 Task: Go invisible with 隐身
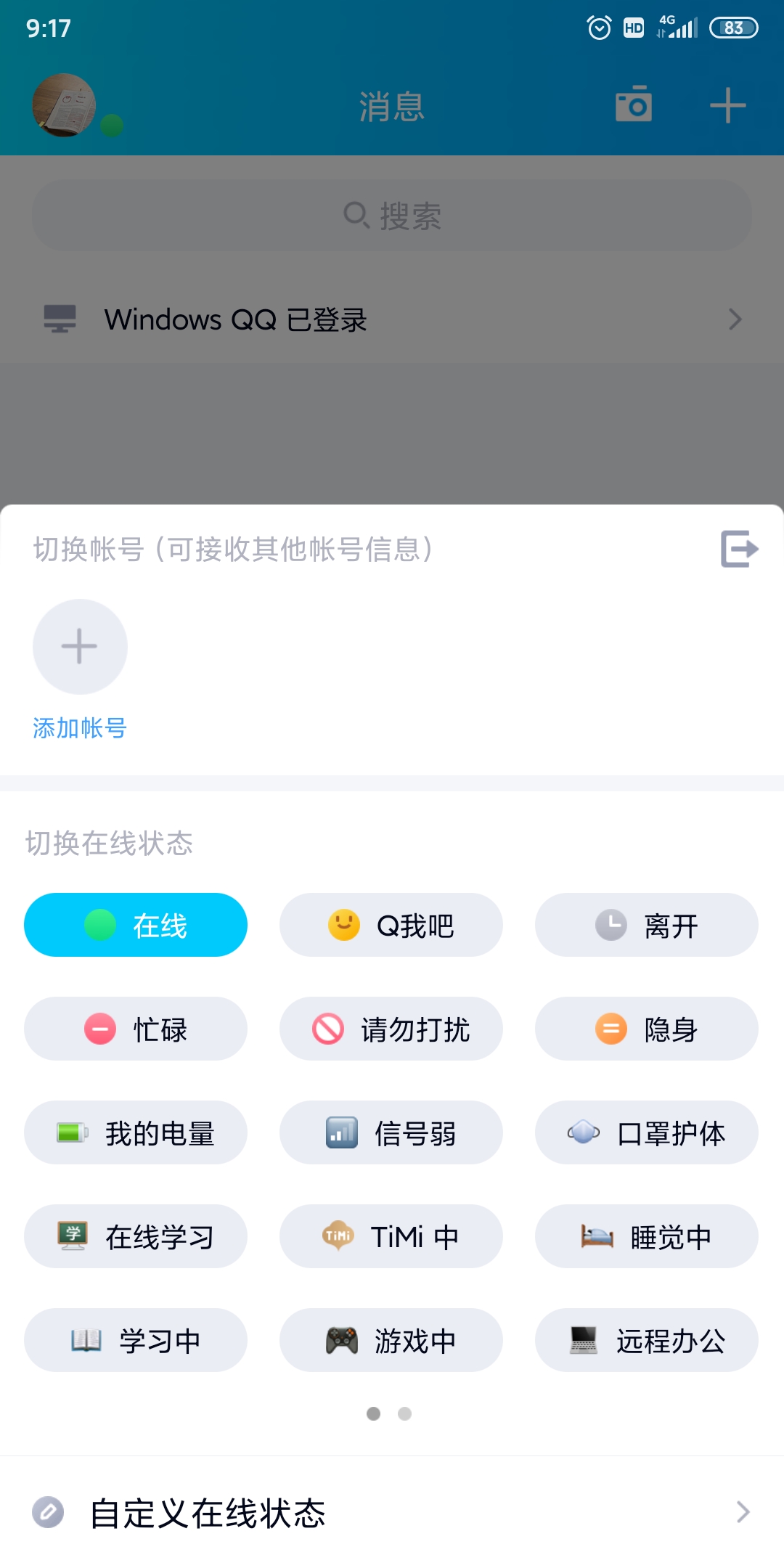(646, 1029)
